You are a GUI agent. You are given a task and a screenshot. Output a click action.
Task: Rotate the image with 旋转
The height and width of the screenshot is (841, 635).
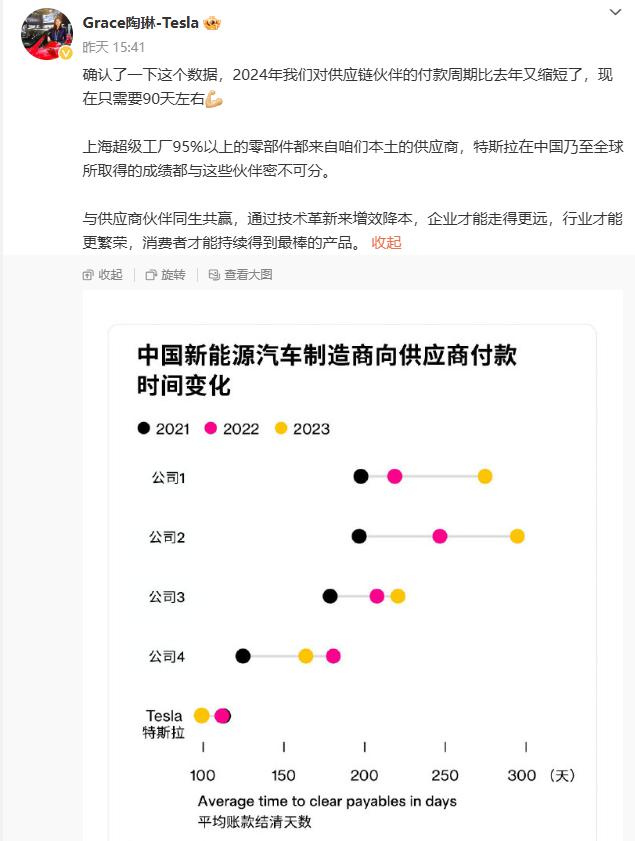point(165,275)
